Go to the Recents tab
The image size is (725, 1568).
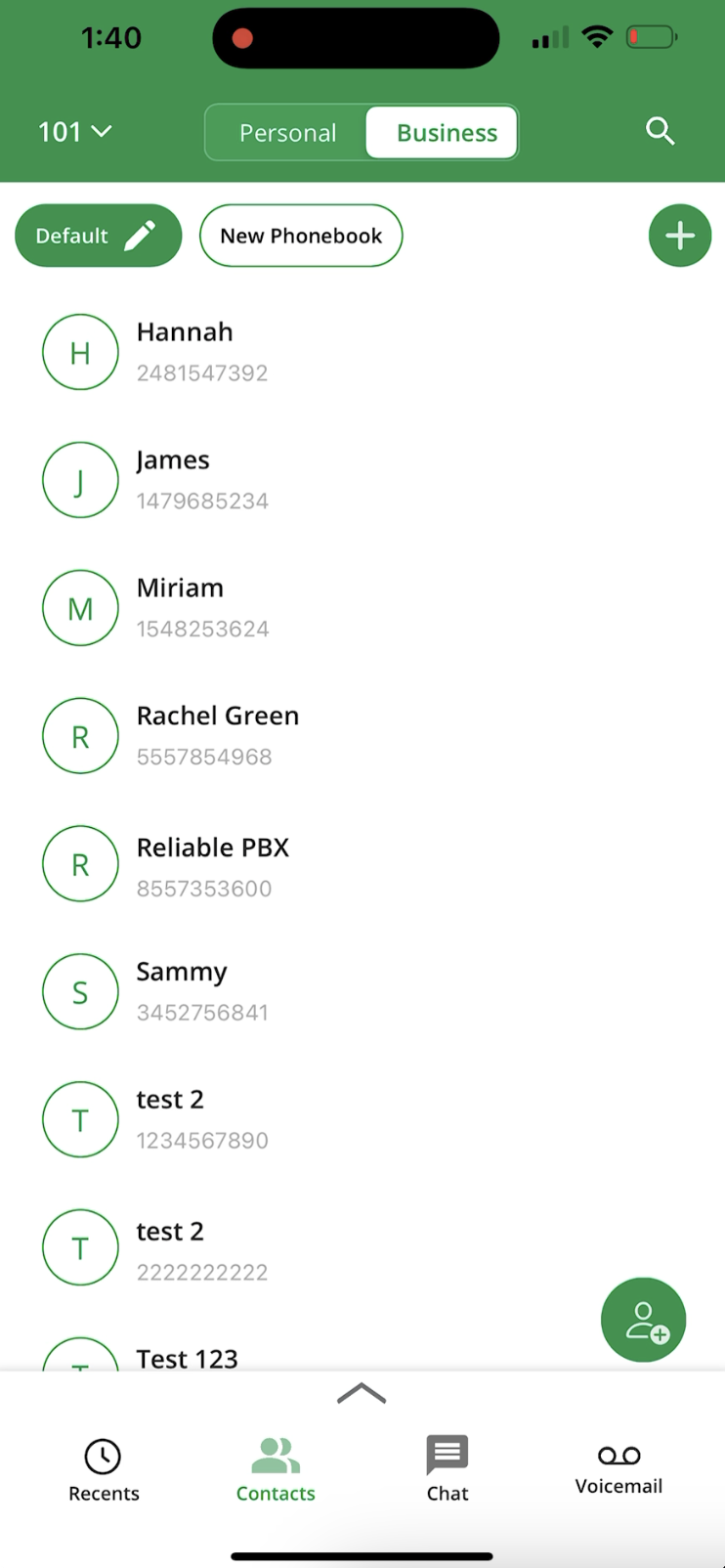tap(104, 1470)
